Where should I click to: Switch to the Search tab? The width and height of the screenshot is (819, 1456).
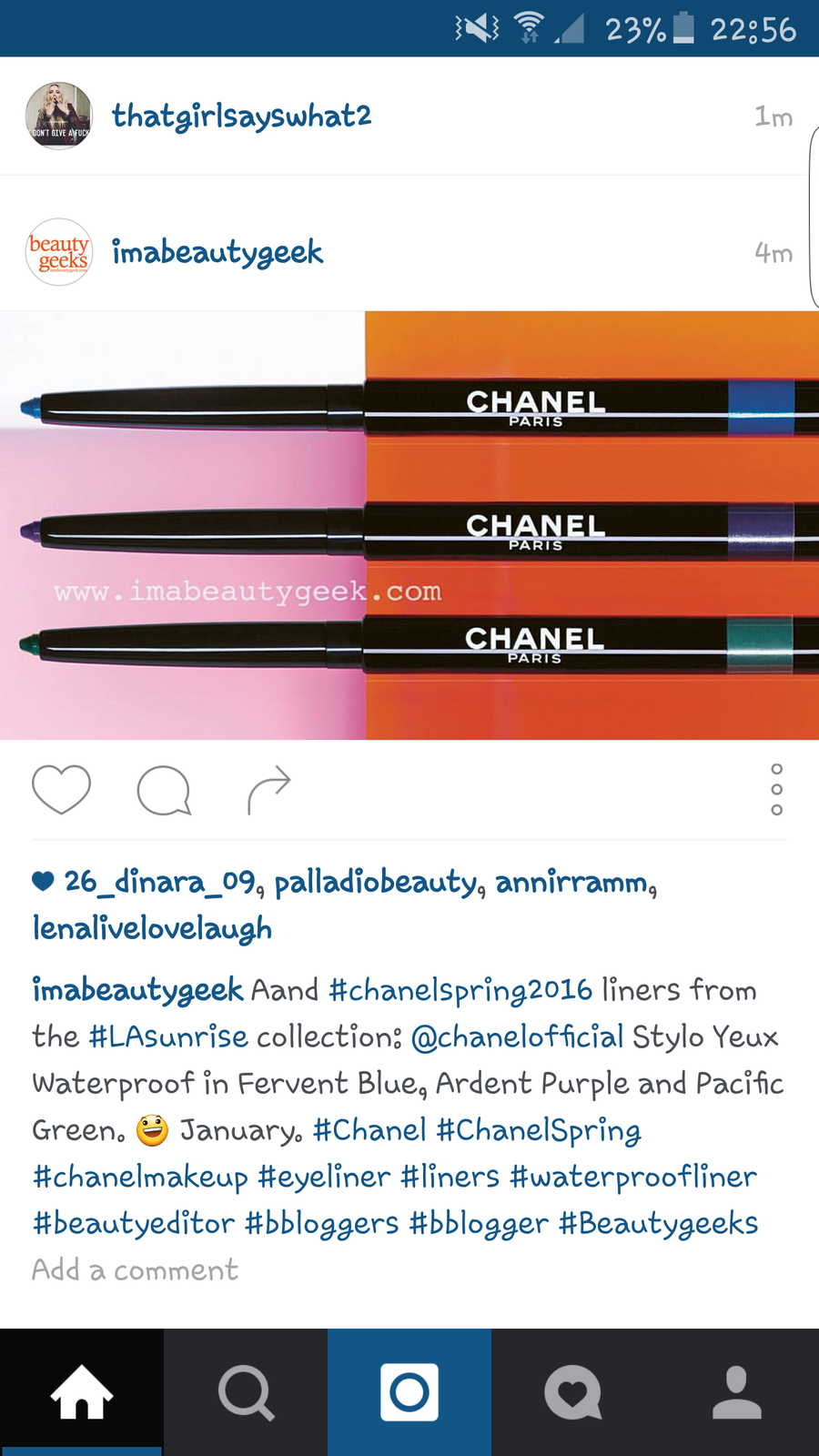click(246, 1392)
